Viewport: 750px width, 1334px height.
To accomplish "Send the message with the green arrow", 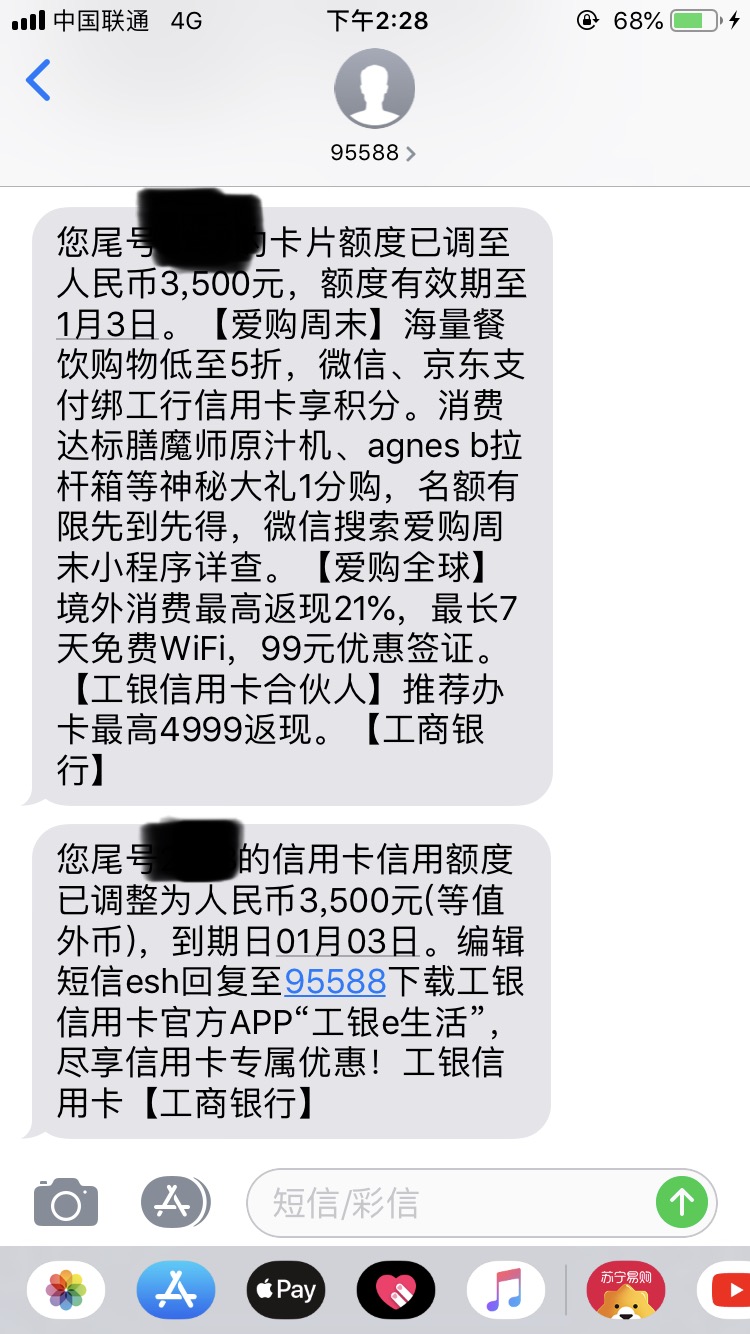I will point(682,1202).
